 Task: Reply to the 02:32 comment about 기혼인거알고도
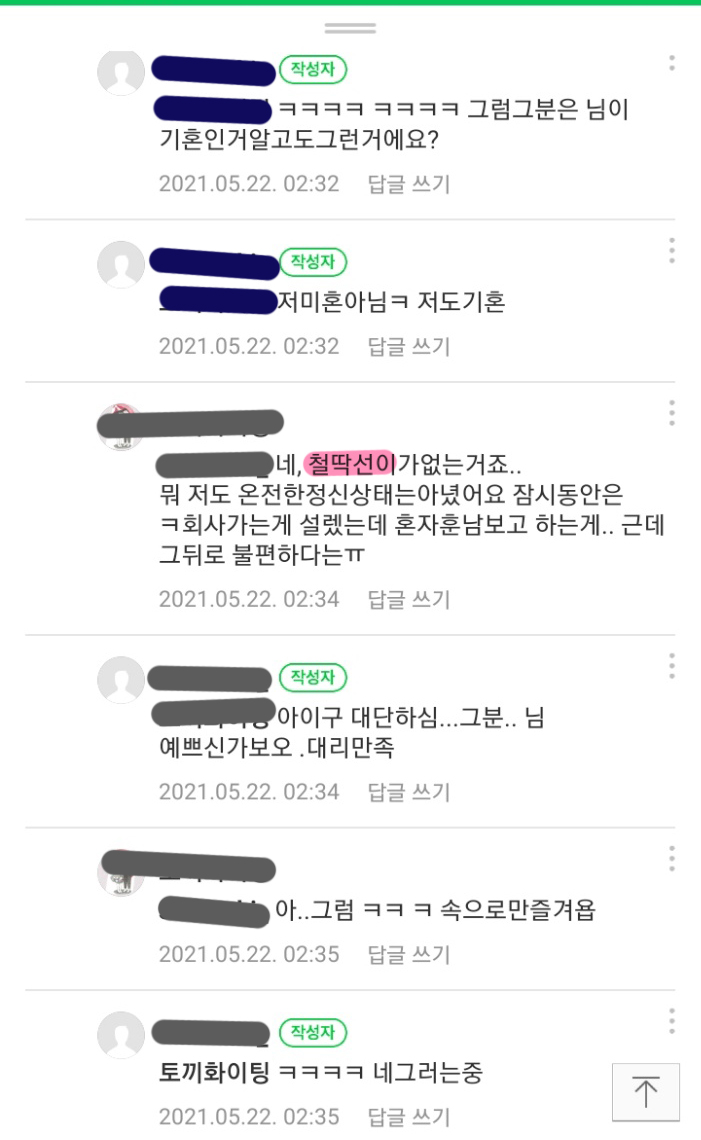409,184
